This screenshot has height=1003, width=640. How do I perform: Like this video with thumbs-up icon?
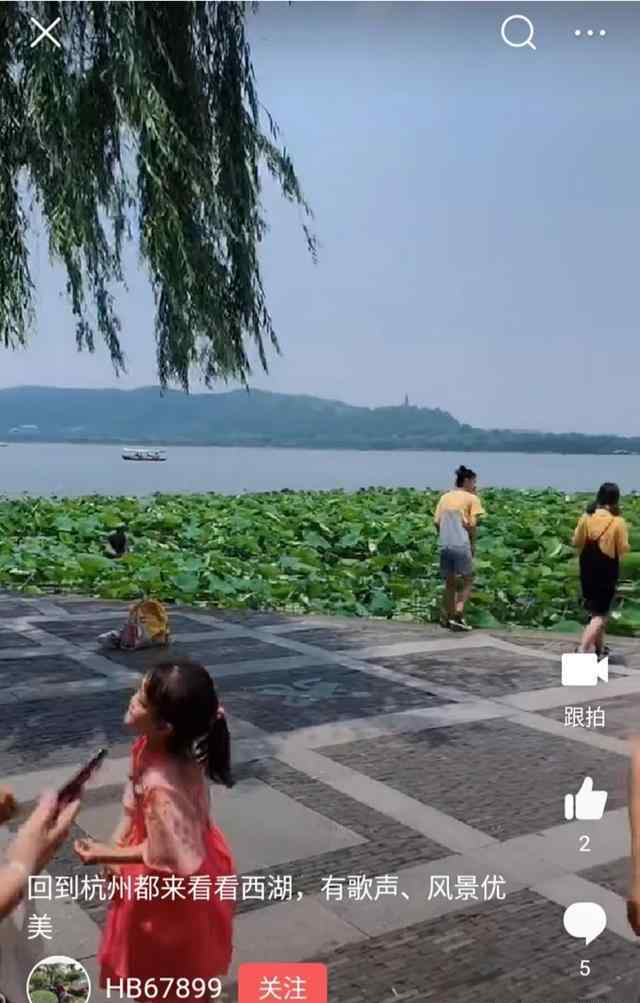pos(585,800)
